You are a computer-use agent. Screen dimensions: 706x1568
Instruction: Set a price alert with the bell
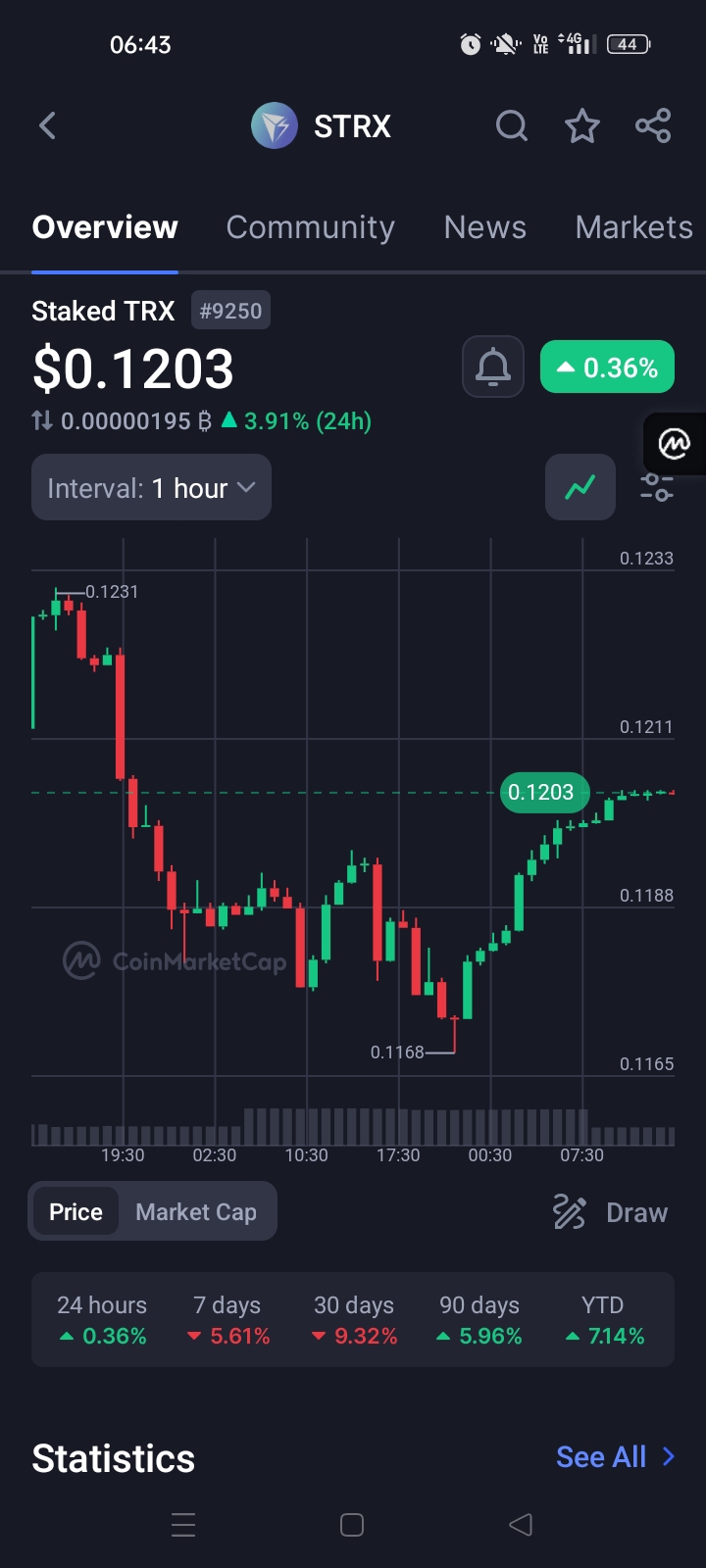point(492,367)
